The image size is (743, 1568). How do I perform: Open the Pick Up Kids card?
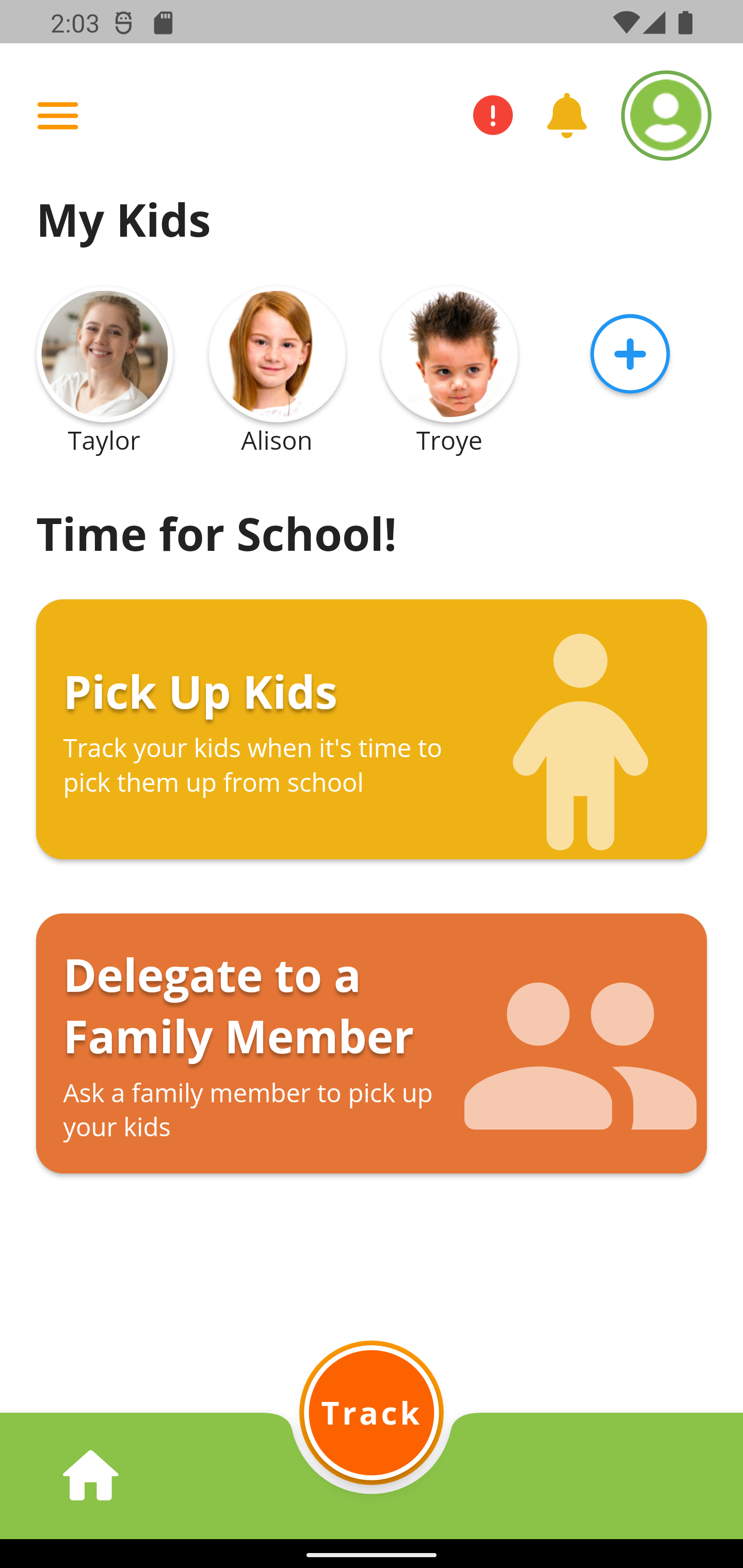tap(372, 729)
